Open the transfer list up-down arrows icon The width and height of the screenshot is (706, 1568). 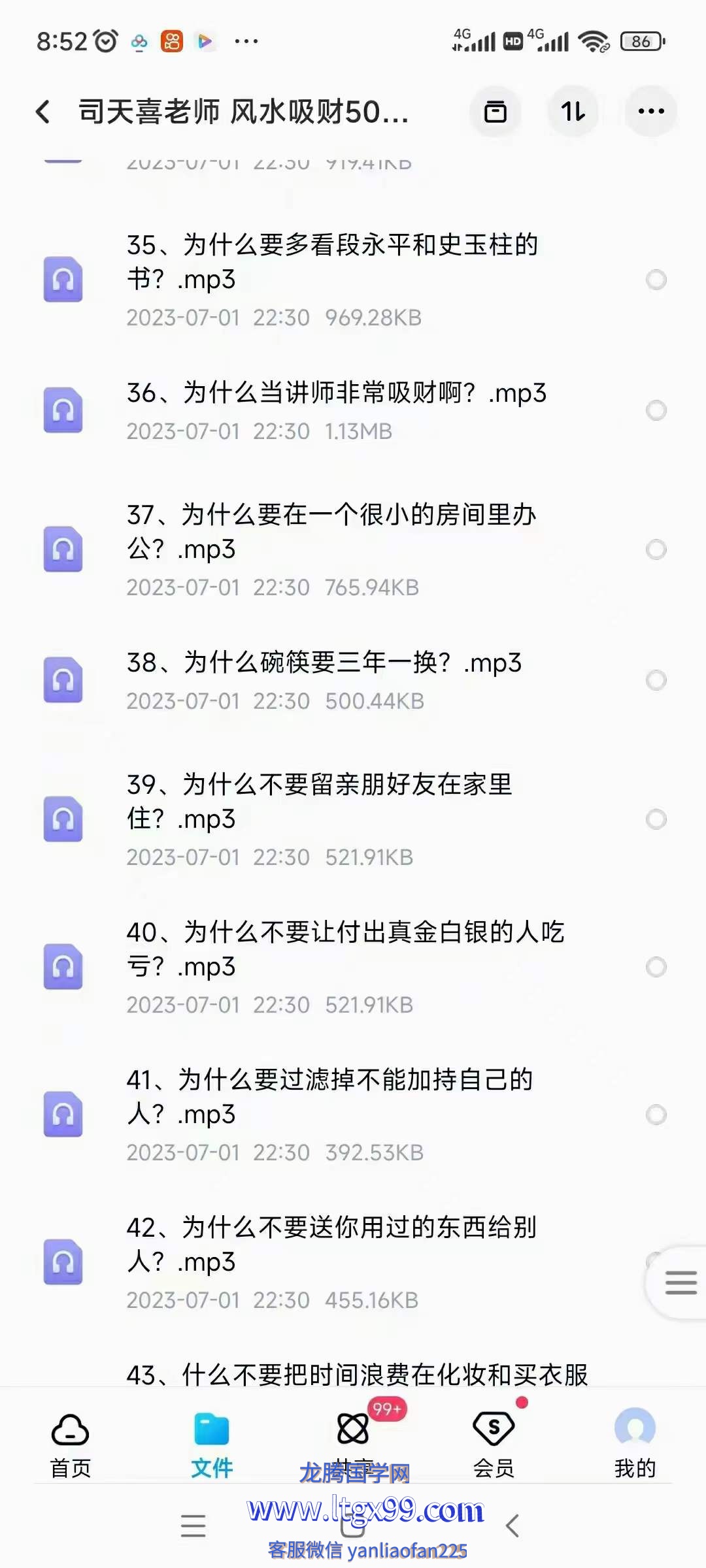pos(573,112)
